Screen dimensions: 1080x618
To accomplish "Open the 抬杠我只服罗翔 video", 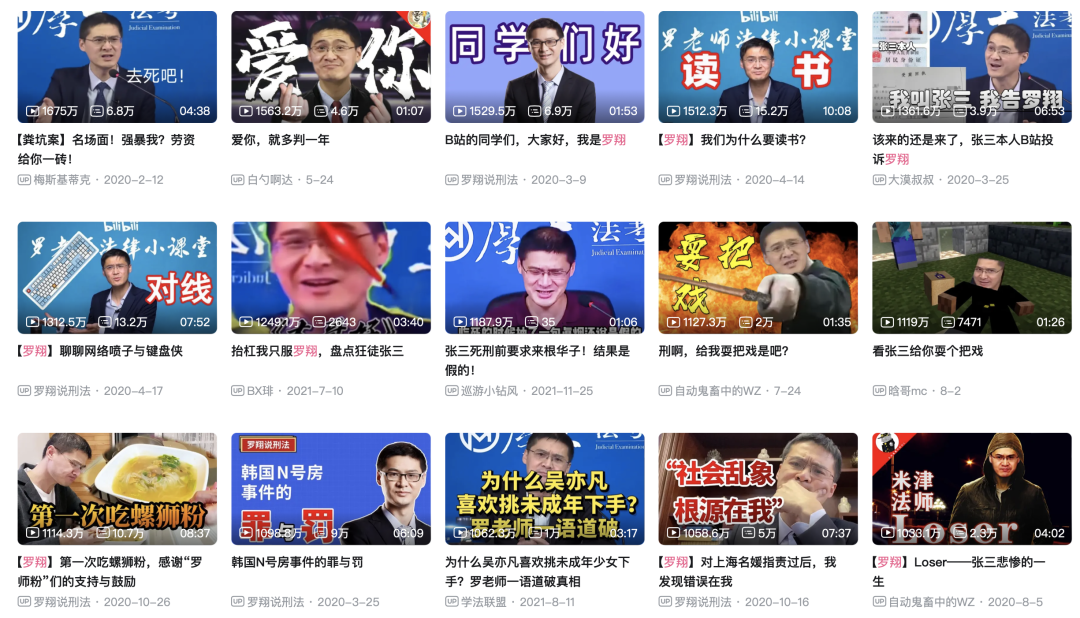I will point(330,277).
